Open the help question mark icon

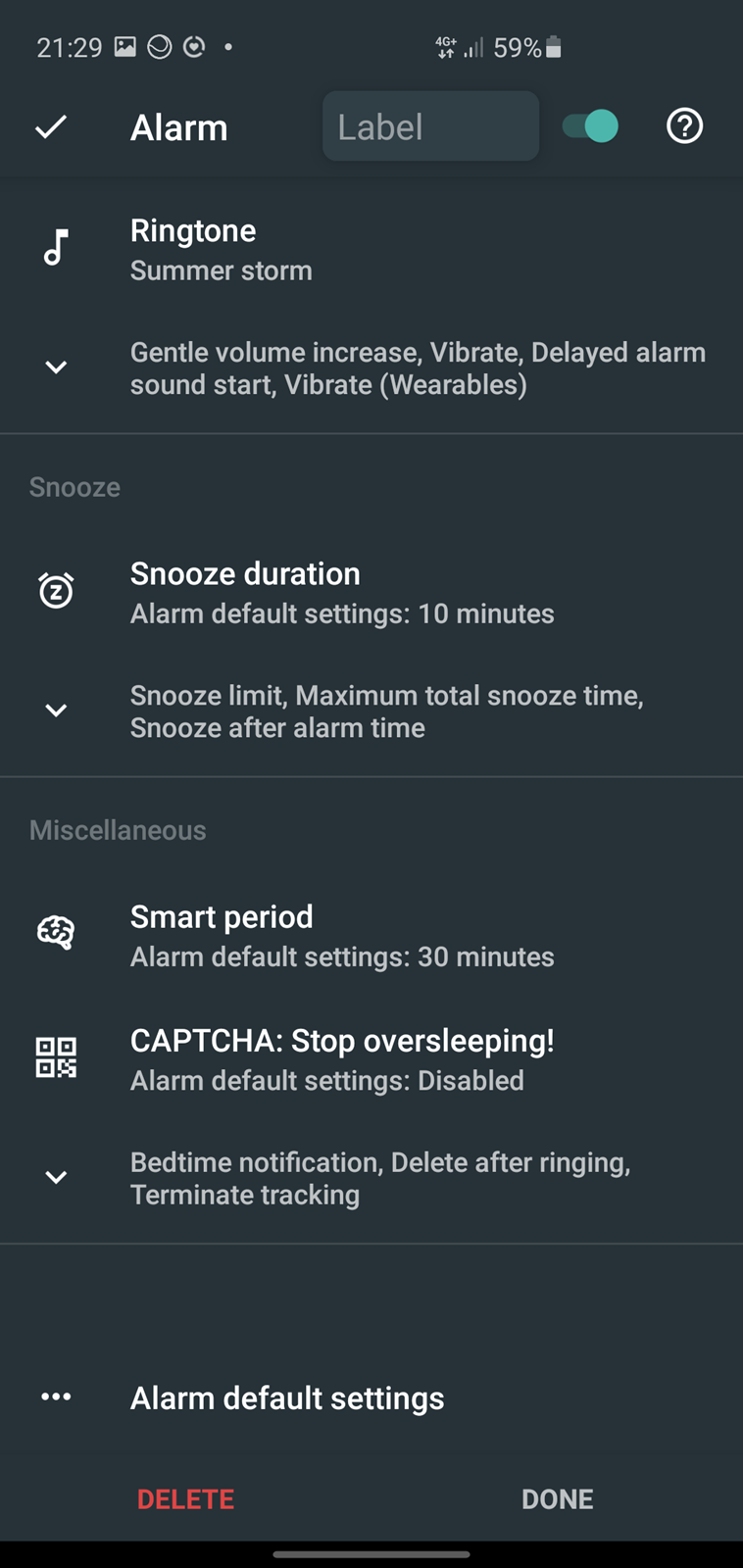(684, 126)
